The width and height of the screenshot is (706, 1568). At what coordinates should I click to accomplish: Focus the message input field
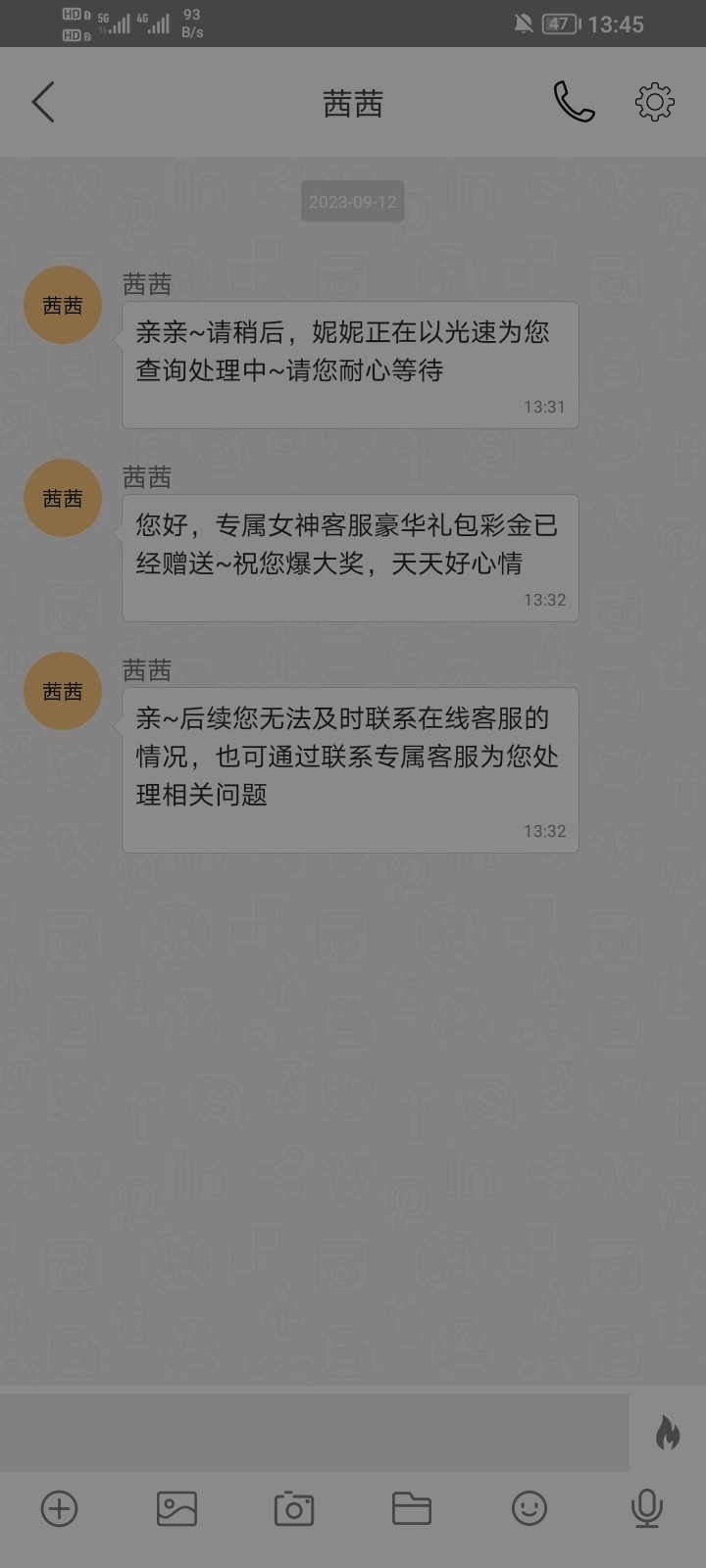(314, 1432)
